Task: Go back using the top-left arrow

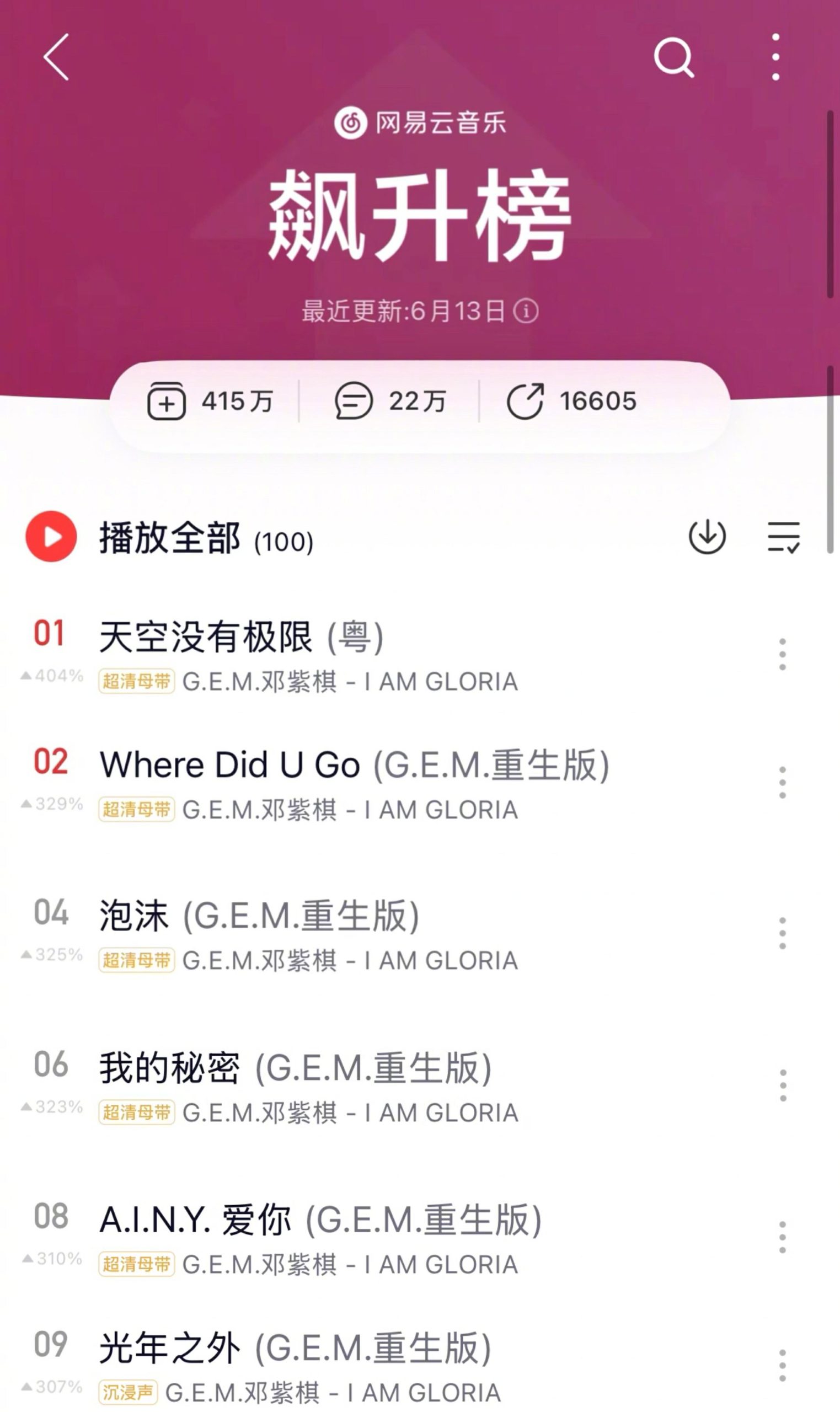Action: (56, 57)
